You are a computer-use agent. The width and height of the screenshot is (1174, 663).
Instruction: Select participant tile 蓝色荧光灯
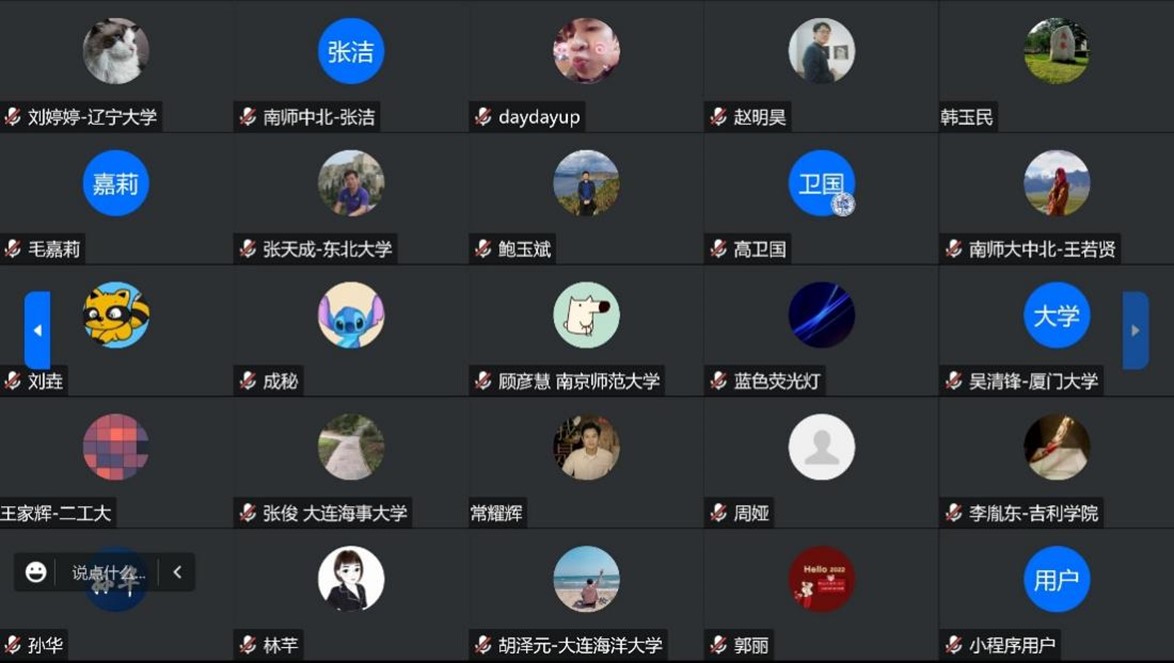pyautogui.click(x=821, y=315)
